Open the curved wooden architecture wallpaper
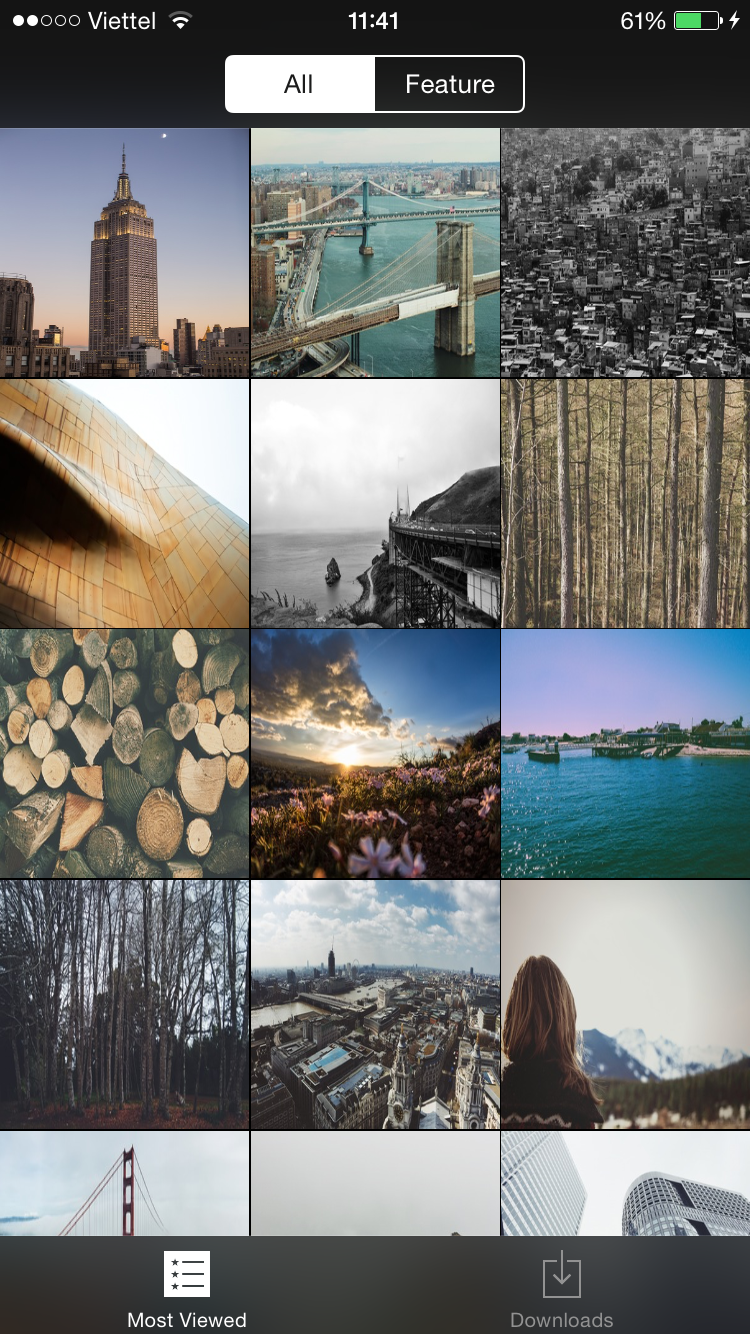Viewport: 750px width, 1334px height. pyautogui.click(x=124, y=503)
